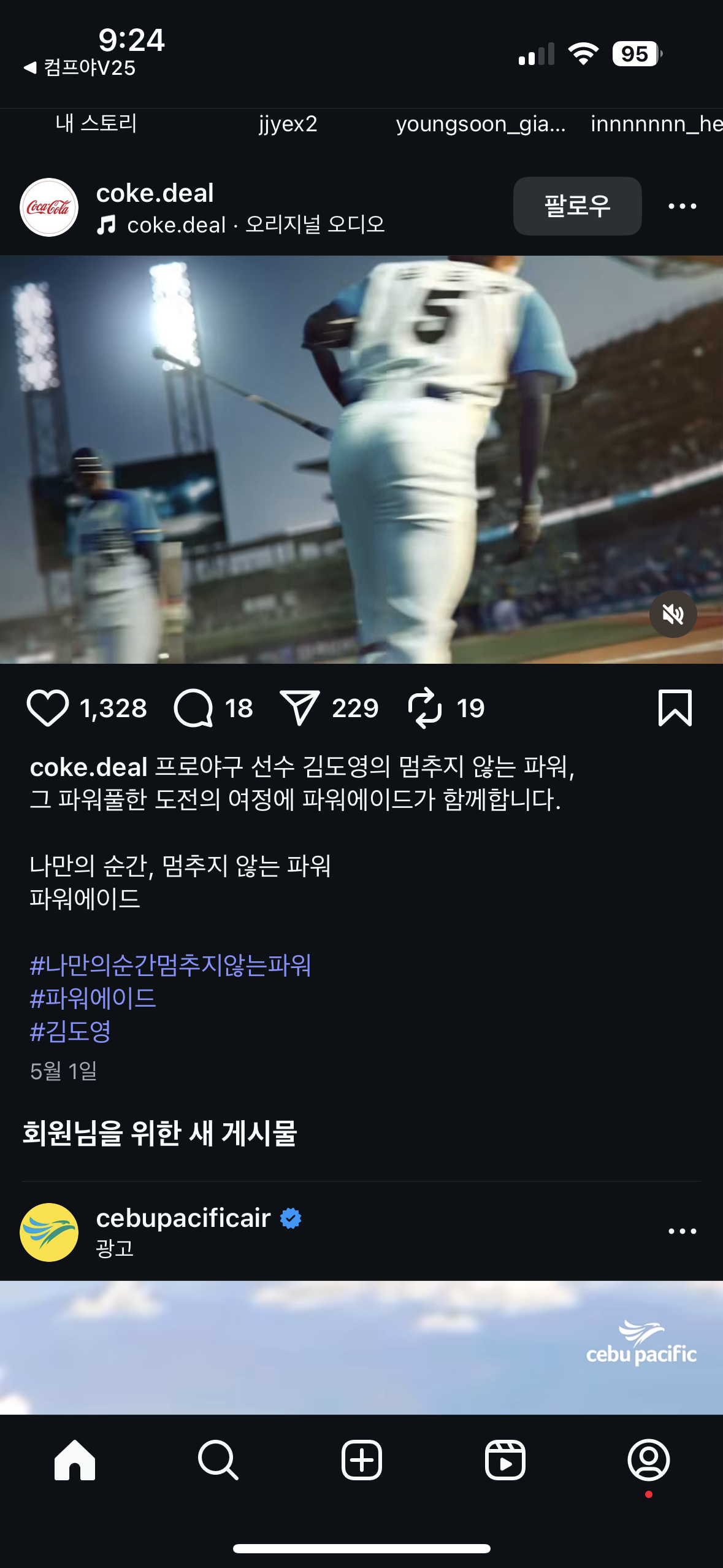
Task: Open the coke.deal original audio link
Action: click(255, 225)
